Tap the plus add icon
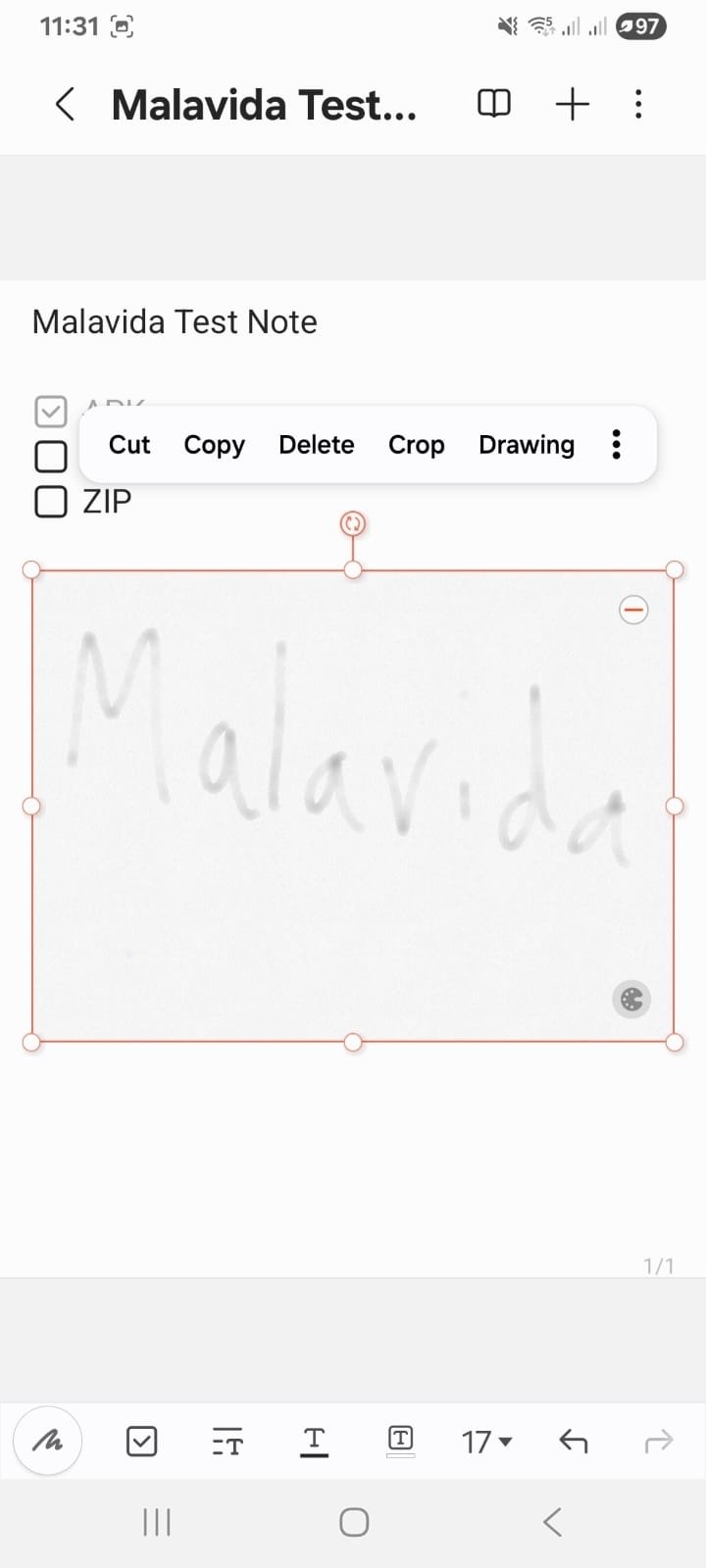Screen dimensions: 706x1568 [x=573, y=104]
